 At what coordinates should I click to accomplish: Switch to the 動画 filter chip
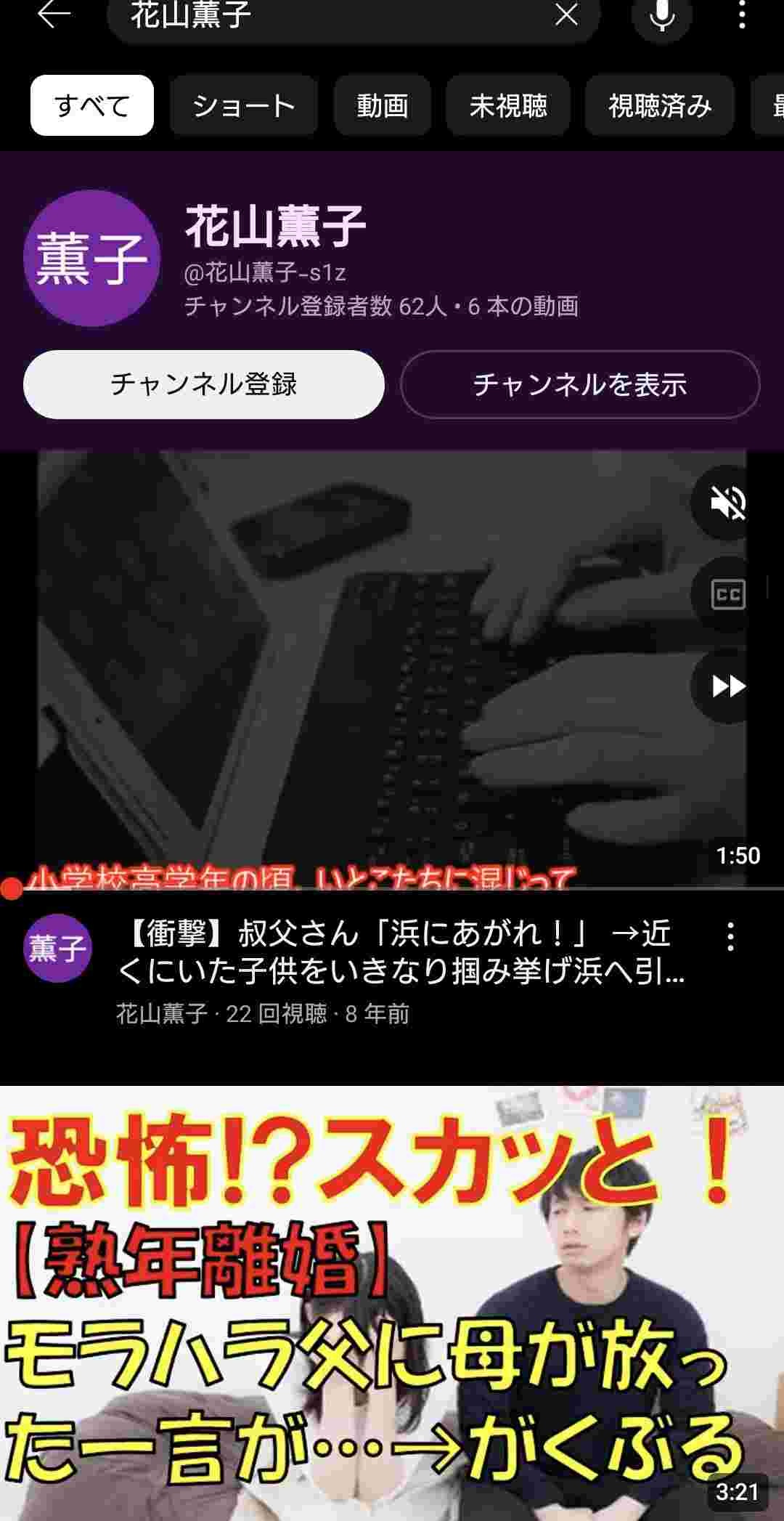pyautogui.click(x=383, y=106)
